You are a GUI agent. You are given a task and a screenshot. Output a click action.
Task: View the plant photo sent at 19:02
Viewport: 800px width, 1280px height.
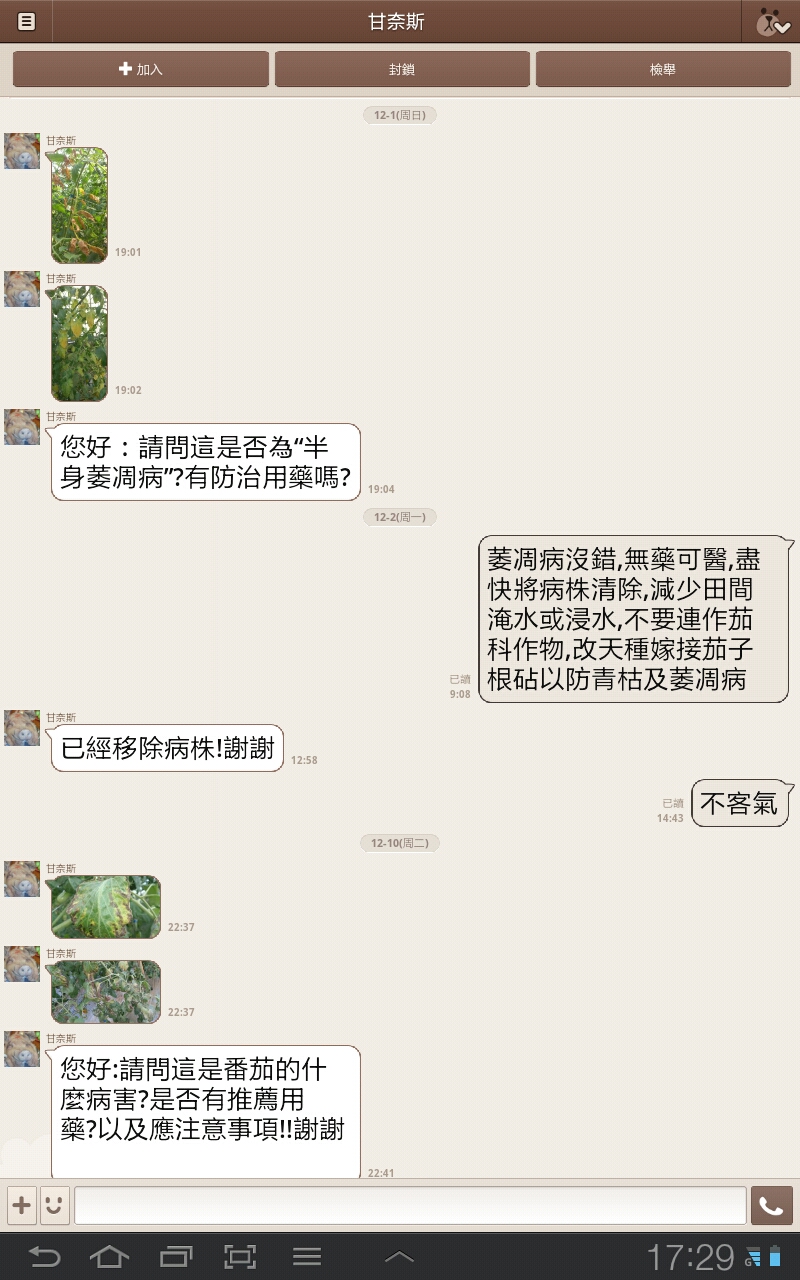pyautogui.click(x=80, y=343)
